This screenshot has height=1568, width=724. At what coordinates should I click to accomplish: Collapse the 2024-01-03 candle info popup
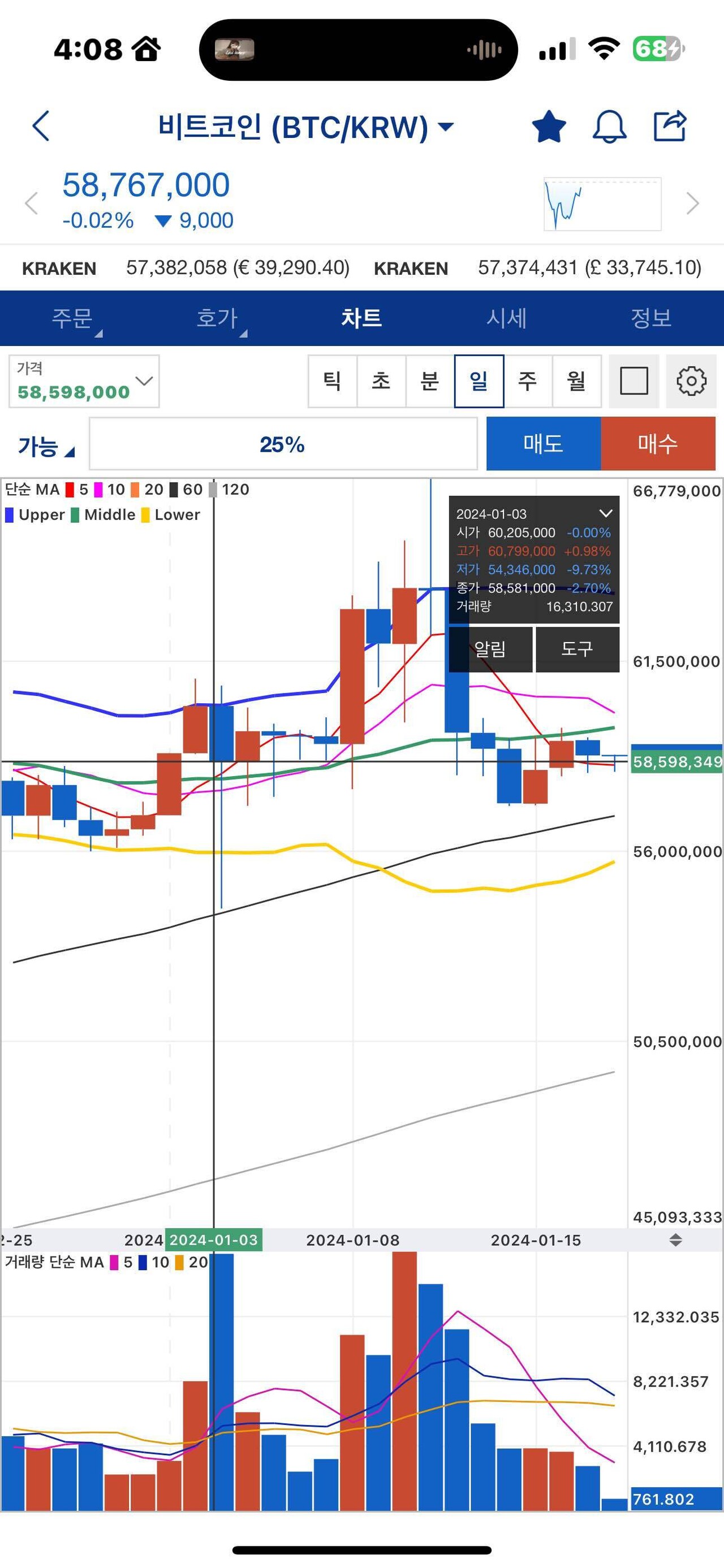[606, 513]
